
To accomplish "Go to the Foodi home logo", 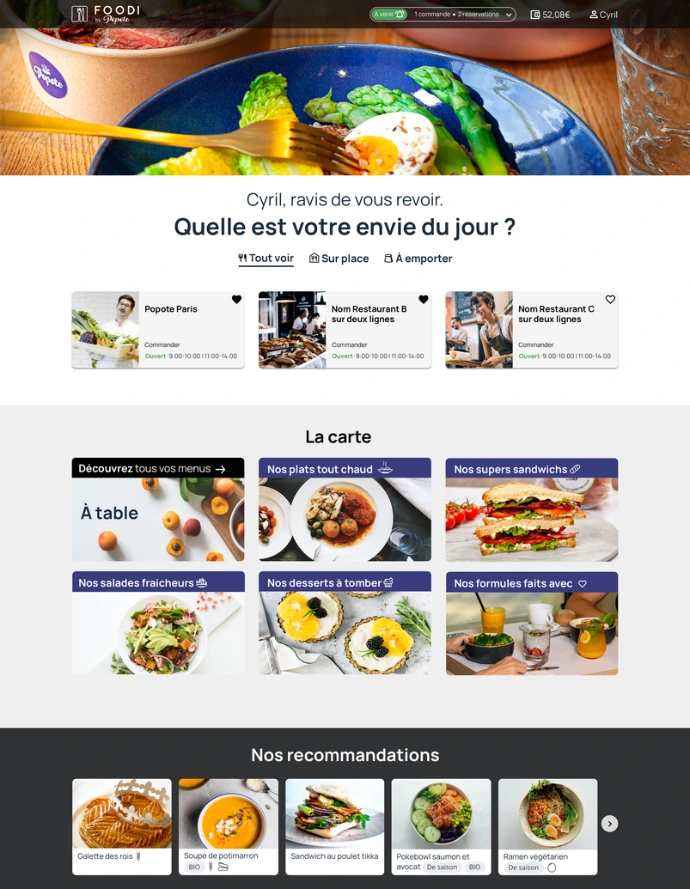I will click(105, 14).
